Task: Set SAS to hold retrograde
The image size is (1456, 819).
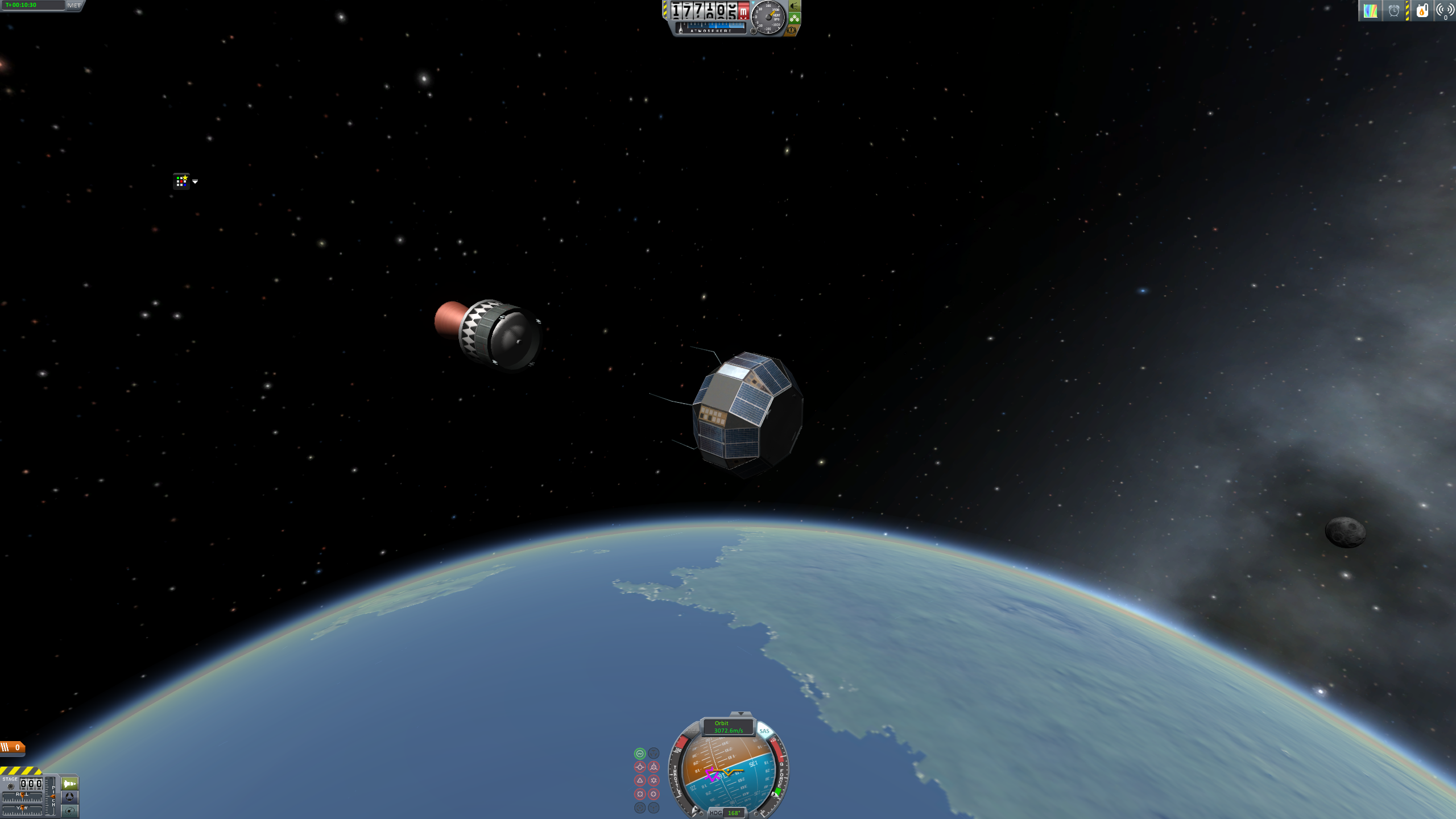Action: click(653, 767)
